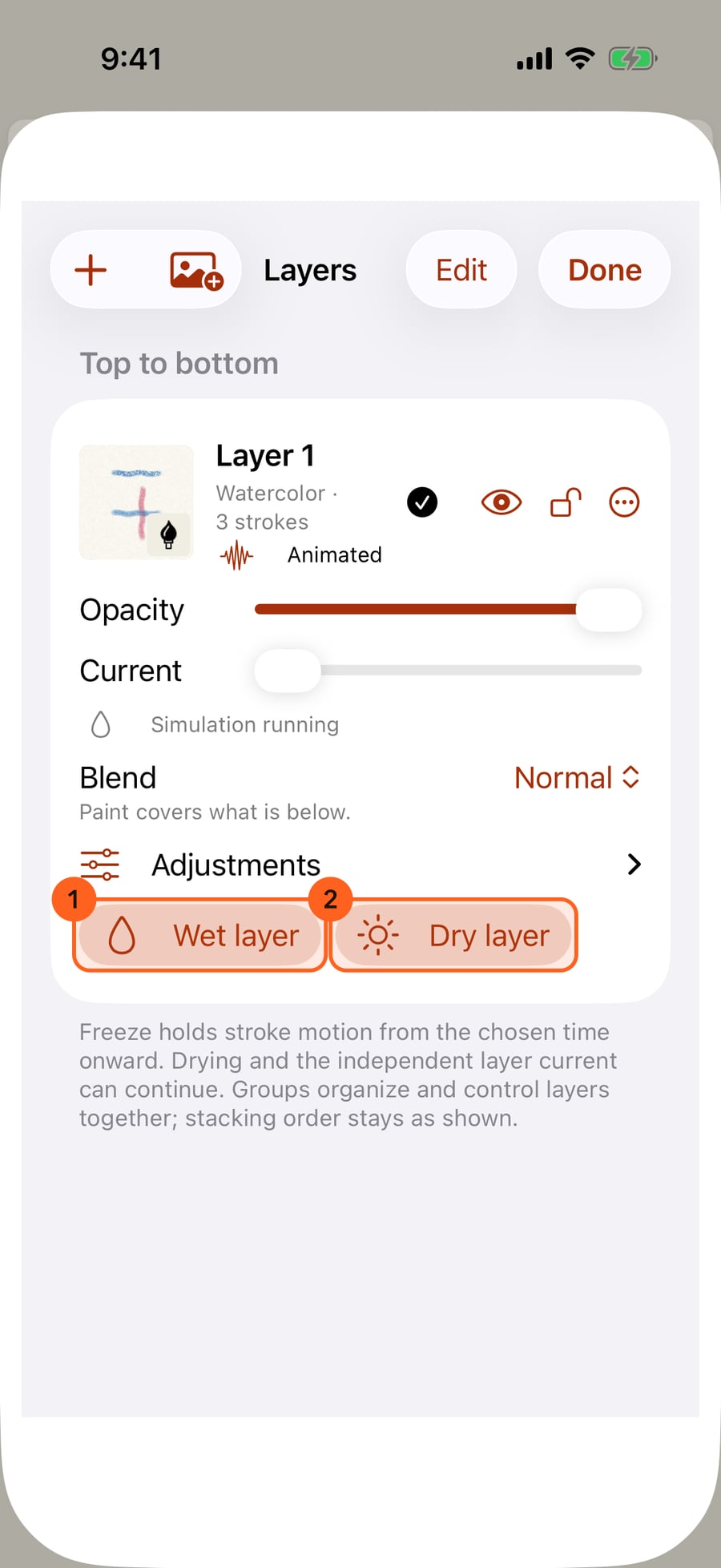The width and height of the screenshot is (721, 1568).
Task: Import a photo as a layer
Action: coord(195,270)
